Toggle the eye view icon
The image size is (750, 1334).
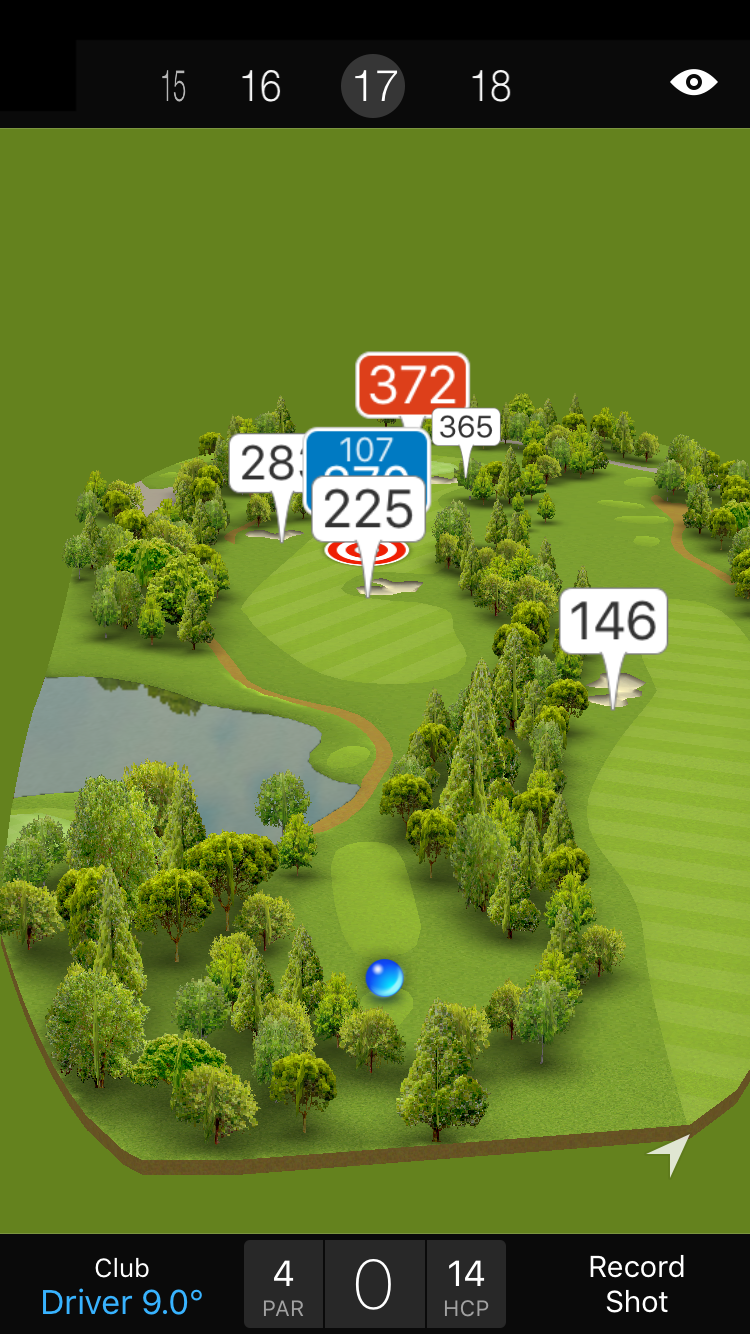[693, 82]
